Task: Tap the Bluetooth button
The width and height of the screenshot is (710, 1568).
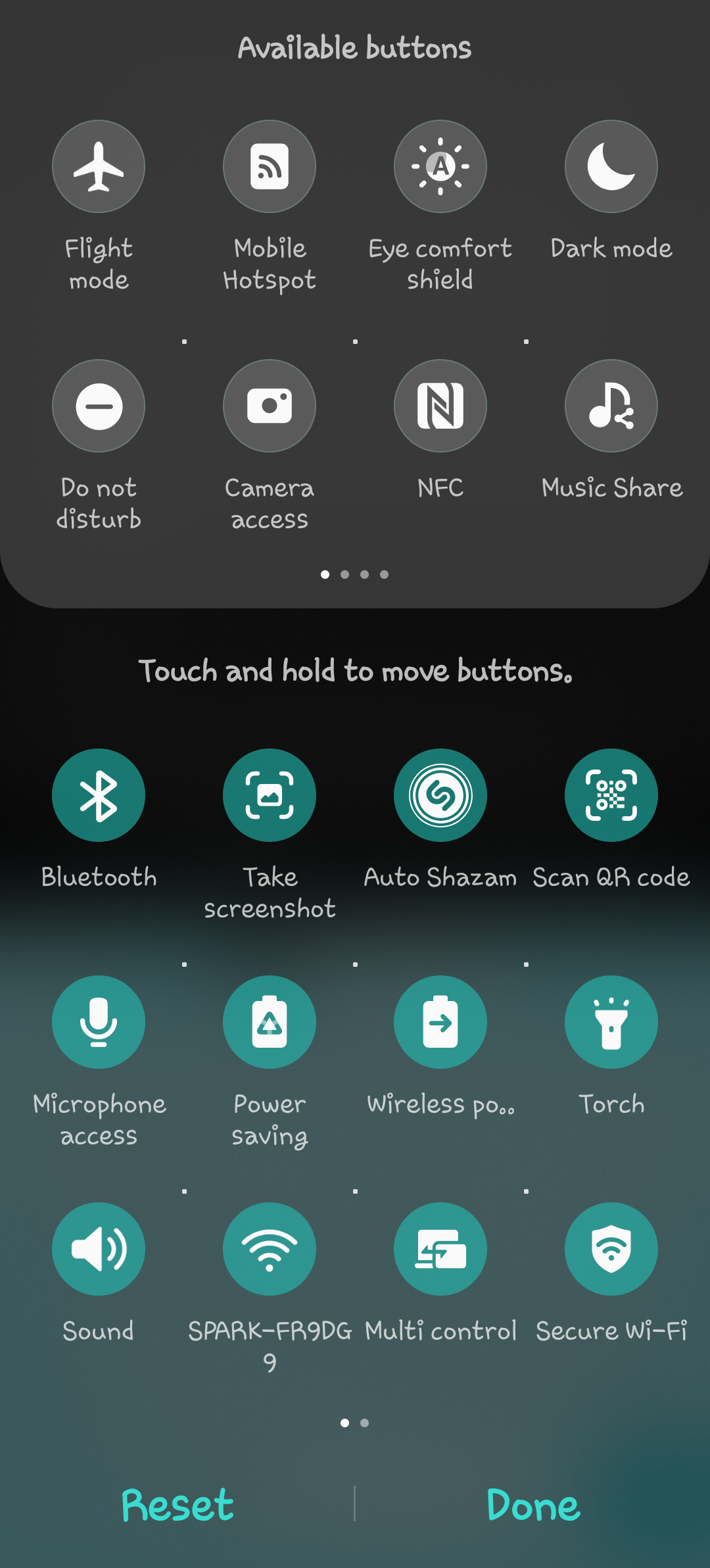Action: tap(99, 795)
